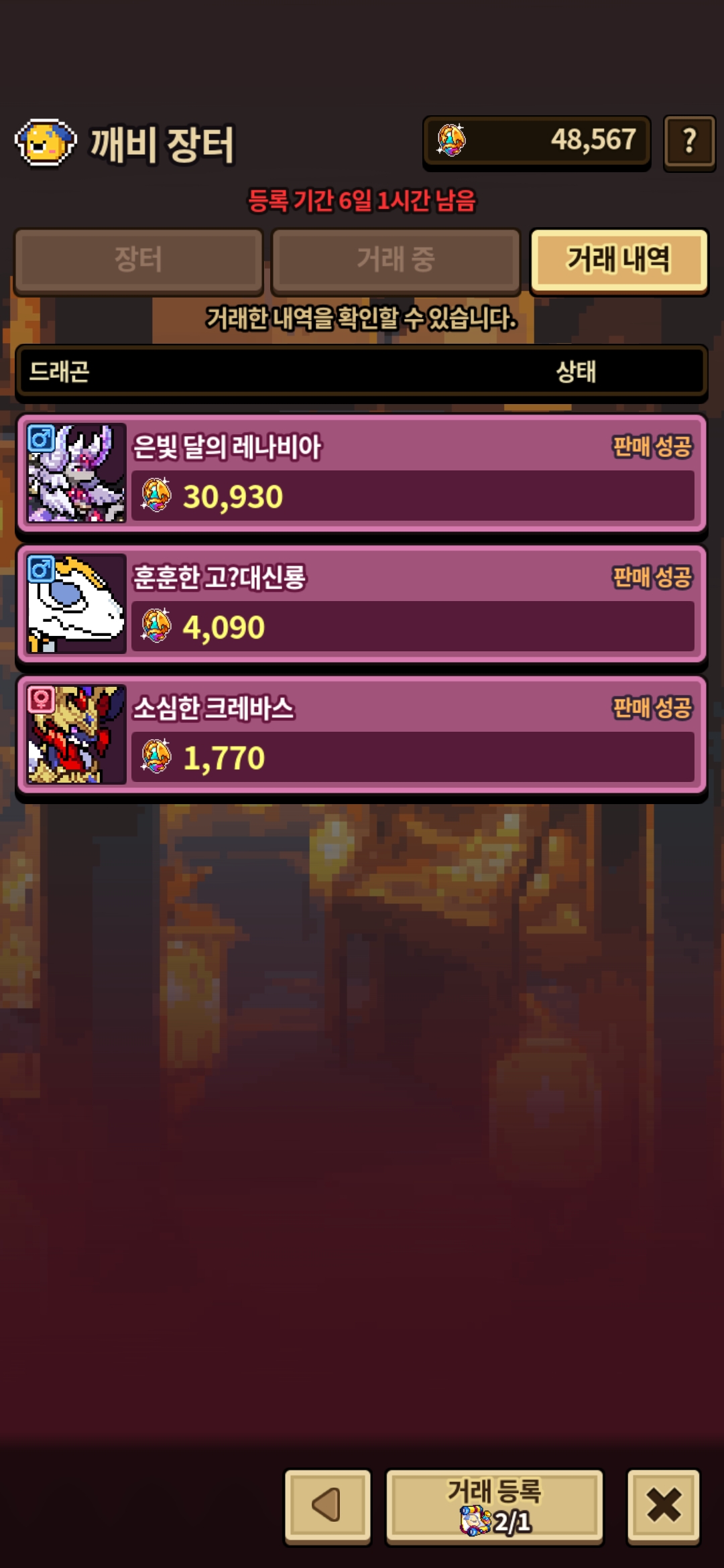Switch to the 장터 tab
The image size is (724, 1568).
(139, 261)
